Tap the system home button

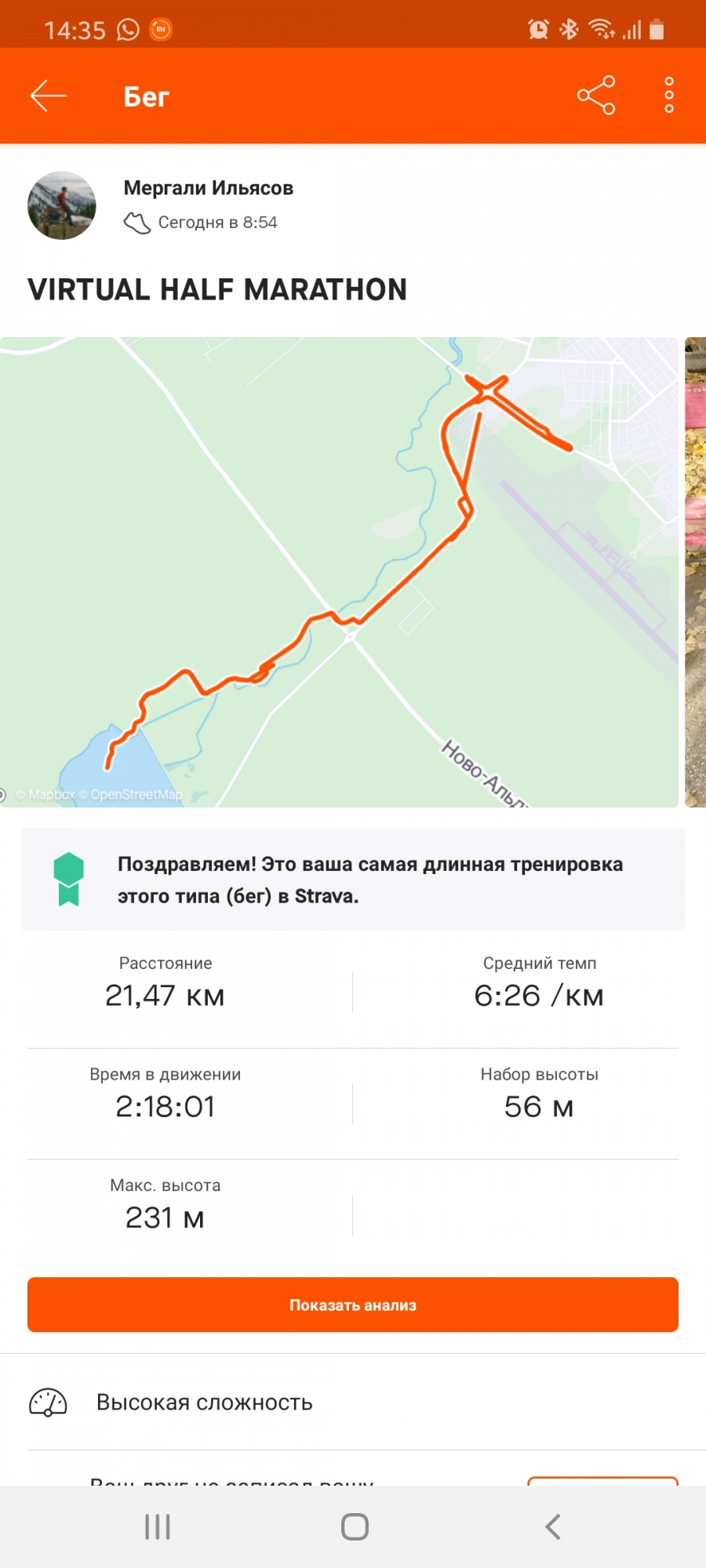[355, 1526]
